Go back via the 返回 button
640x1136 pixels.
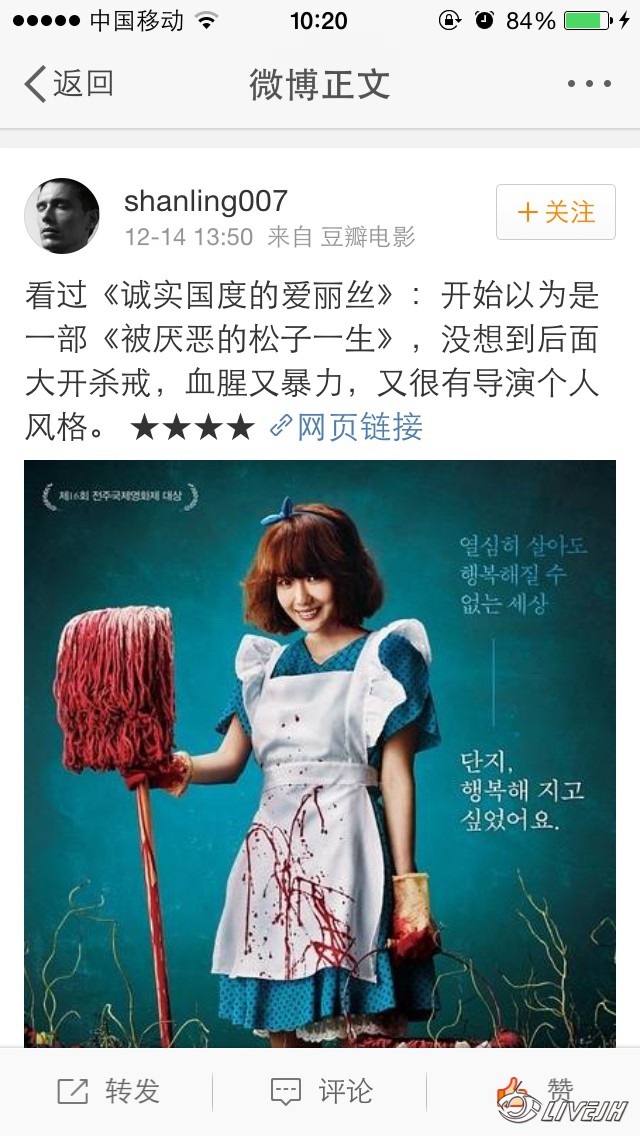coord(68,84)
